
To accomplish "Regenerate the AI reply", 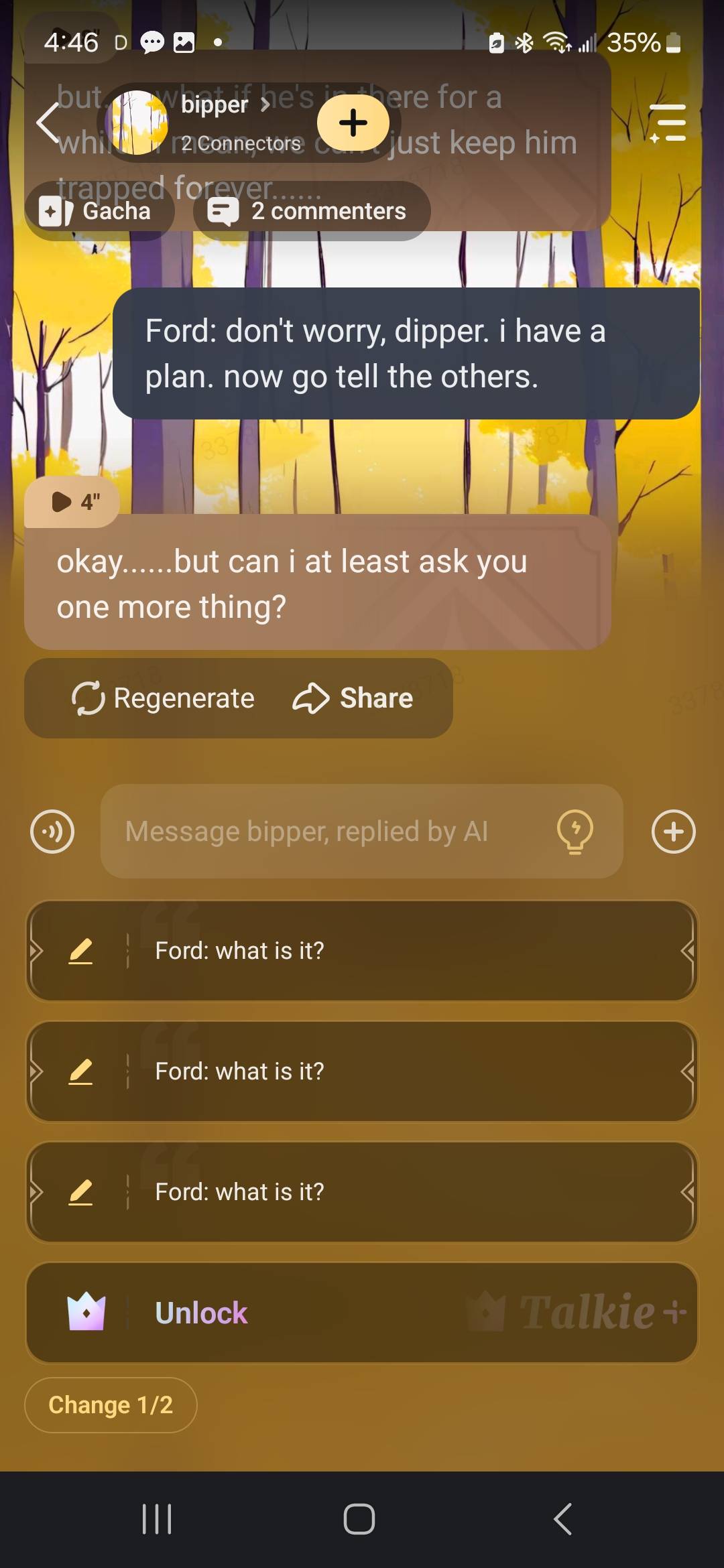I will click(164, 698).
